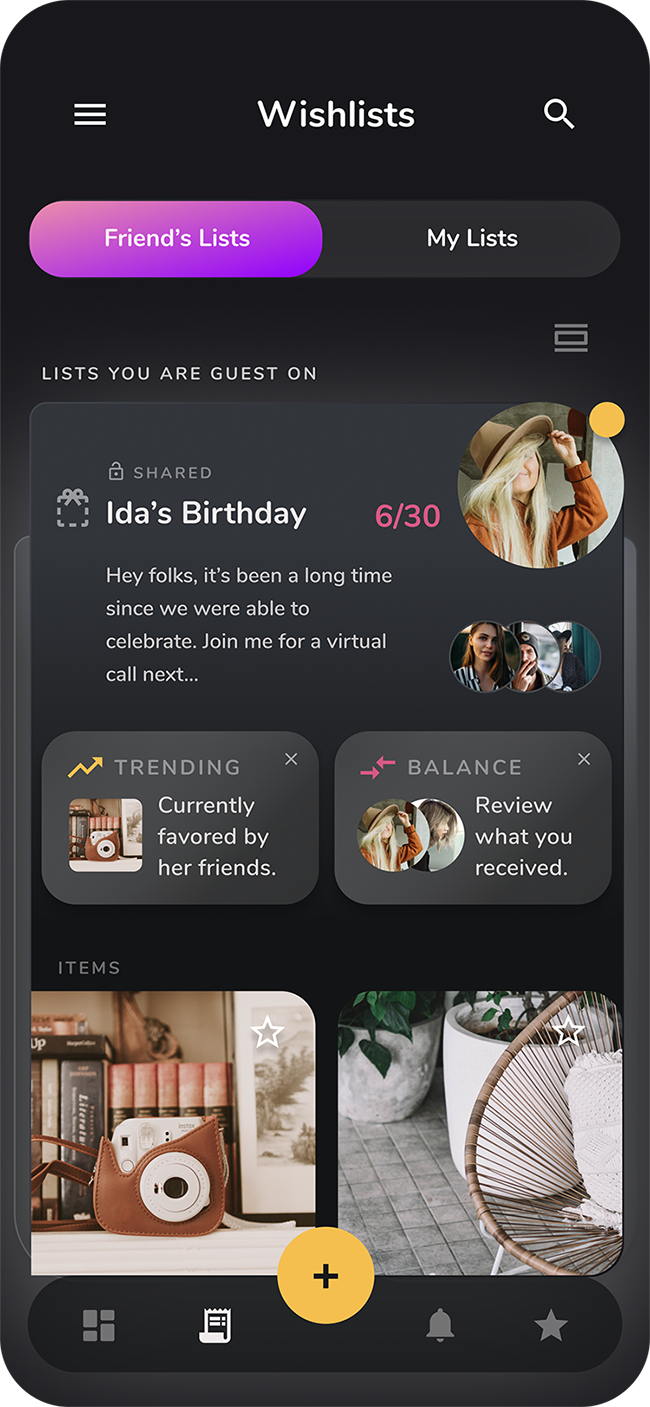Star the wicker chair item
The image size is (650, 1407).
pyautogui.click(x=568, y=1030)
